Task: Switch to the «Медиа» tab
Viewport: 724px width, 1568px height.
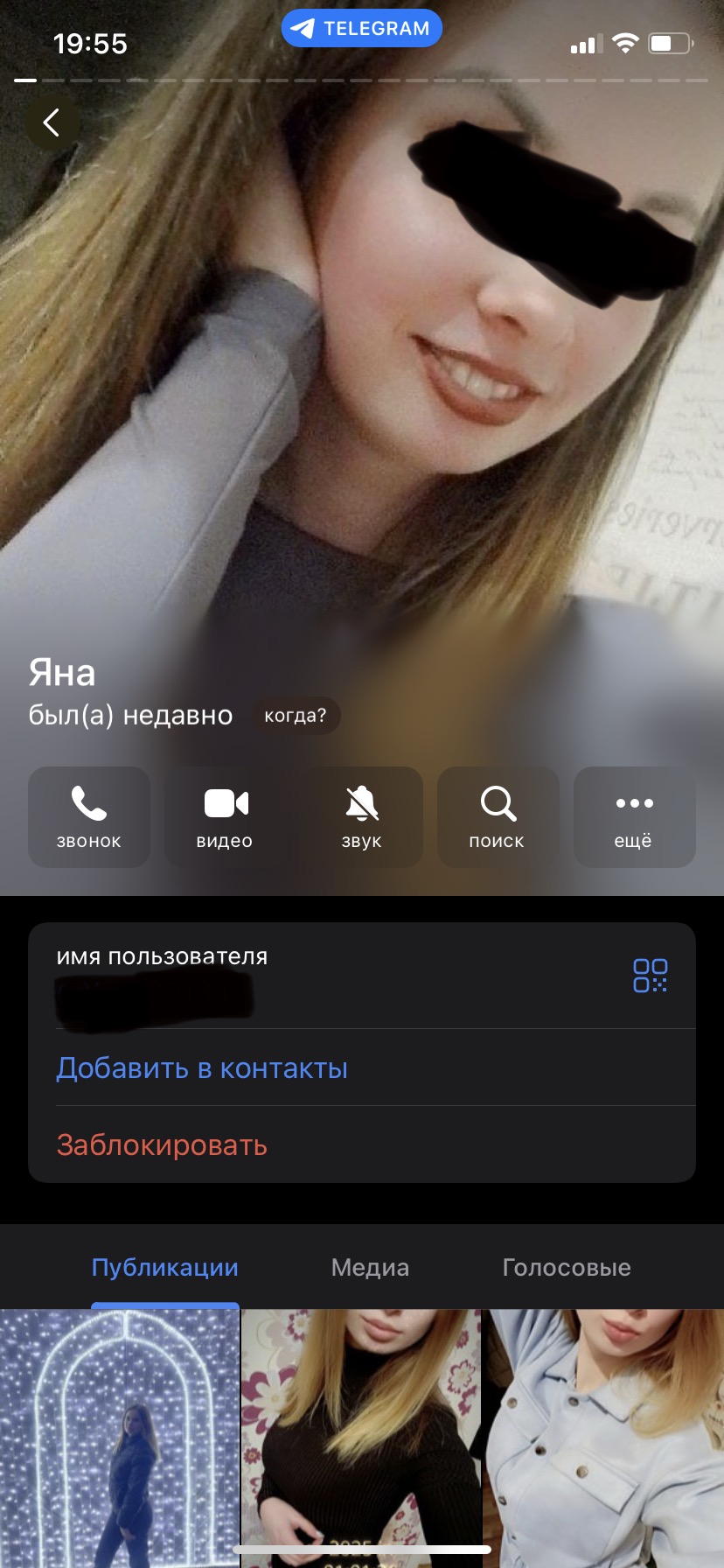Action: click(370, 1267)
